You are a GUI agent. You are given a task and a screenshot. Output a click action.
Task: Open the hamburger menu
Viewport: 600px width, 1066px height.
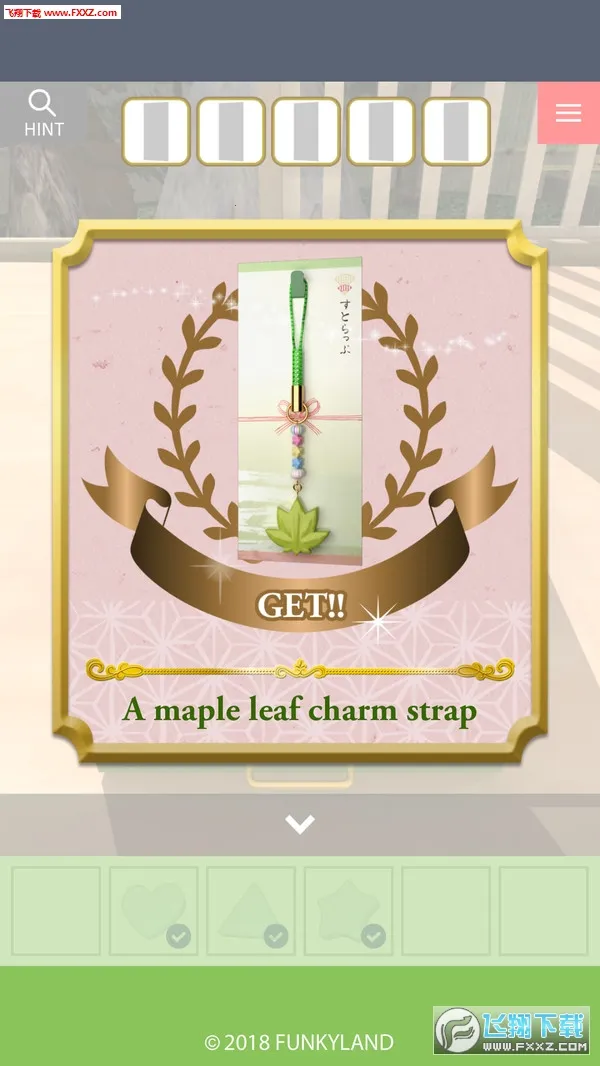tap(568, 113)
